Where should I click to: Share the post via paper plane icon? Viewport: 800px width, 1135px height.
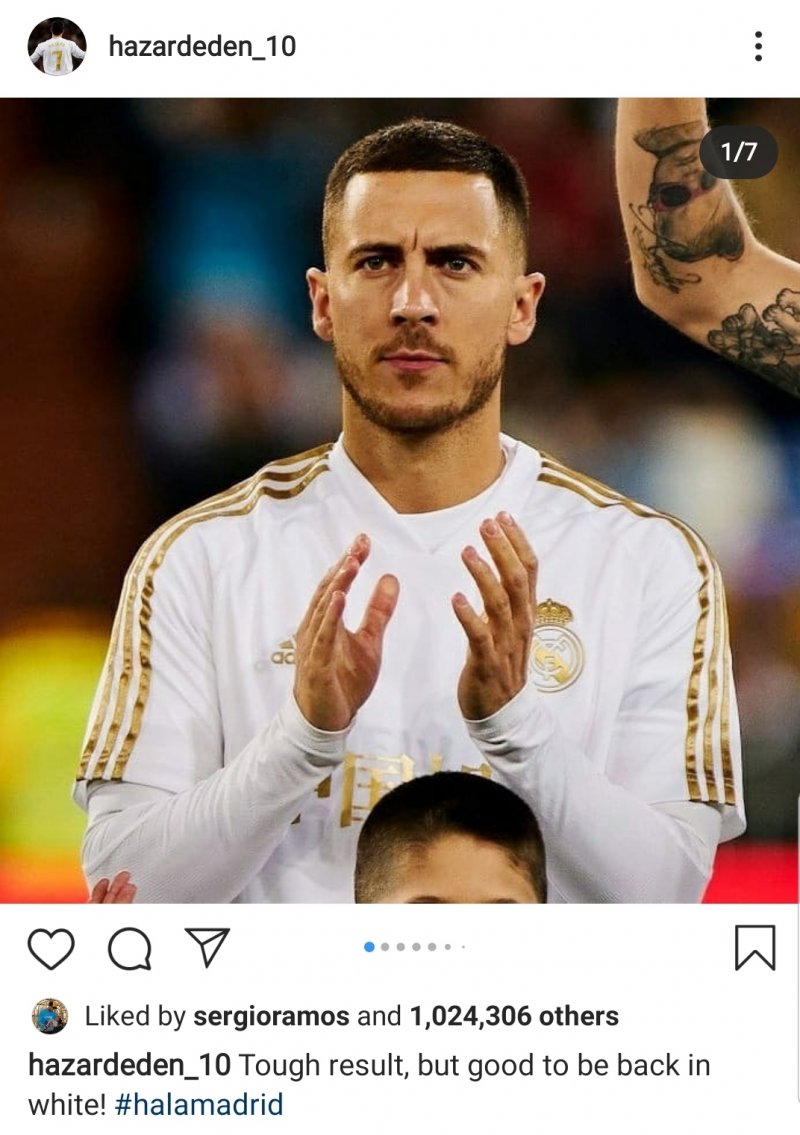tap(208, 947)
